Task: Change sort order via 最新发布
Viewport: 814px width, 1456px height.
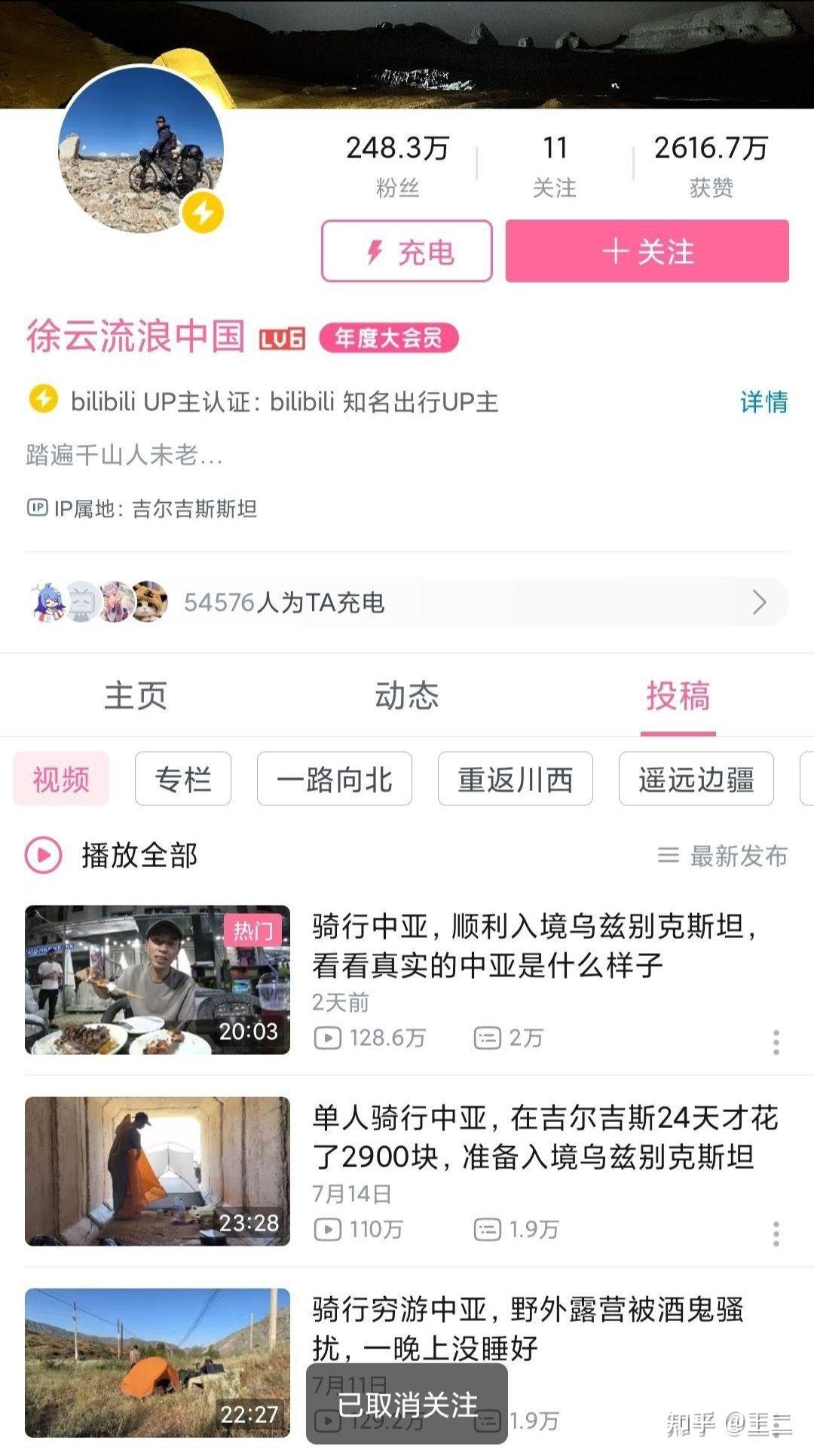Action: pyautogui.click(x=724, y=856)
